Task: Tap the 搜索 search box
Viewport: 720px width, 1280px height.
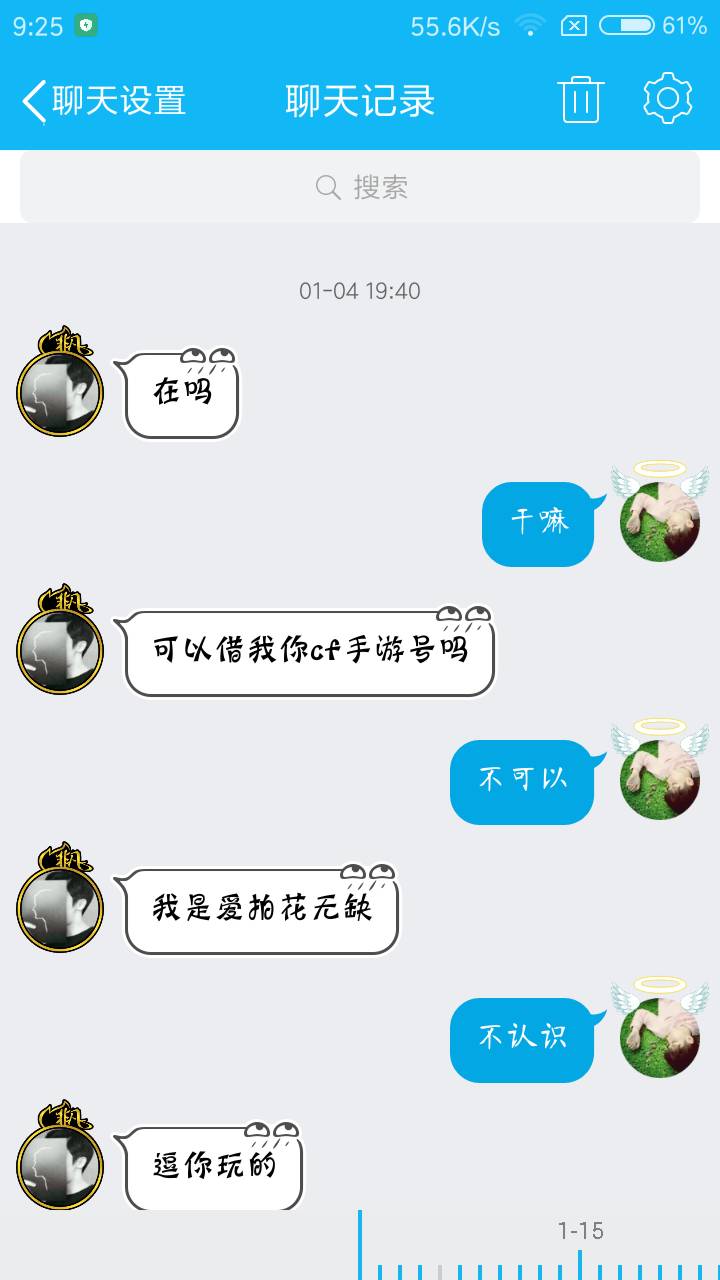Action: pyautogui.click(x=360, y=187)
